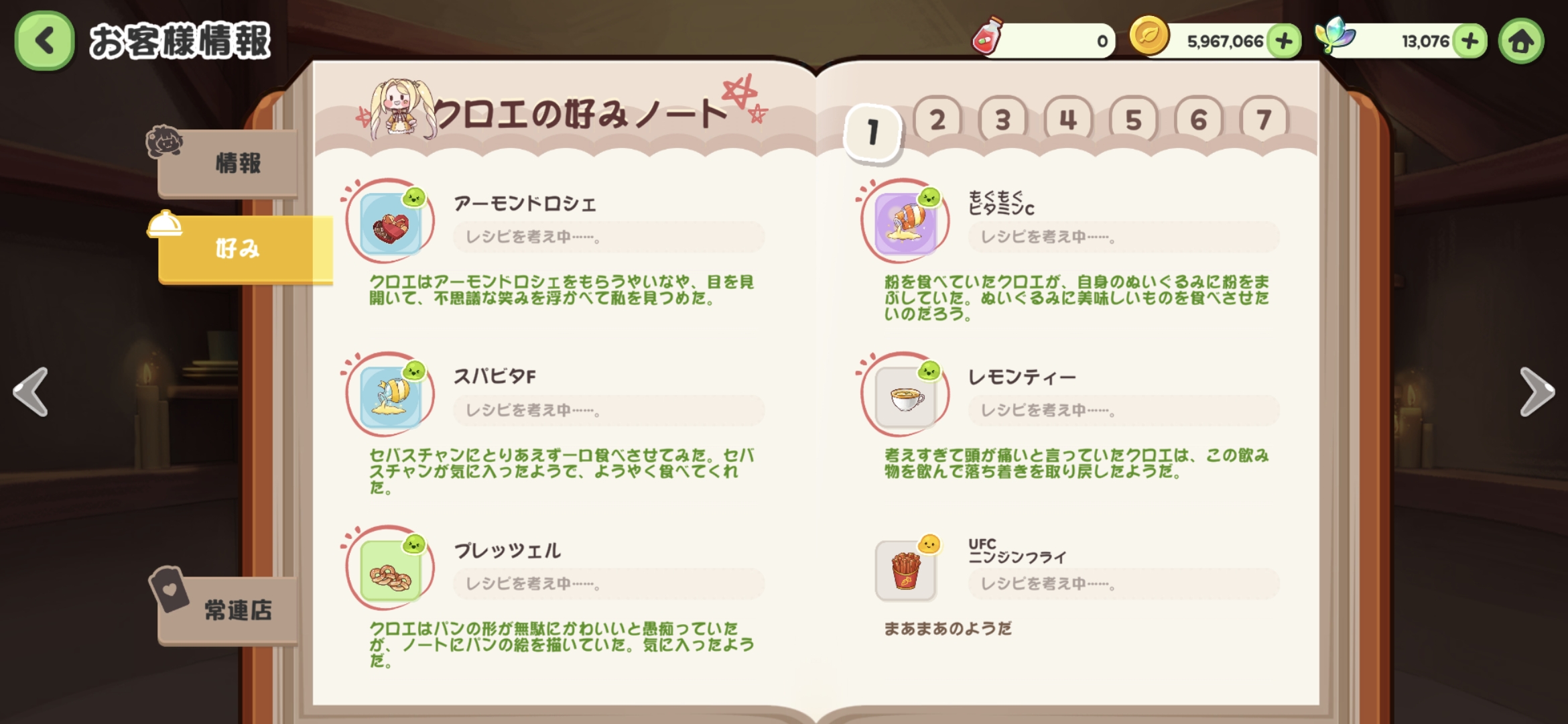The image size is (1568, 724).
Task: Switch to the 情報 tab
Action: point(229,163)
